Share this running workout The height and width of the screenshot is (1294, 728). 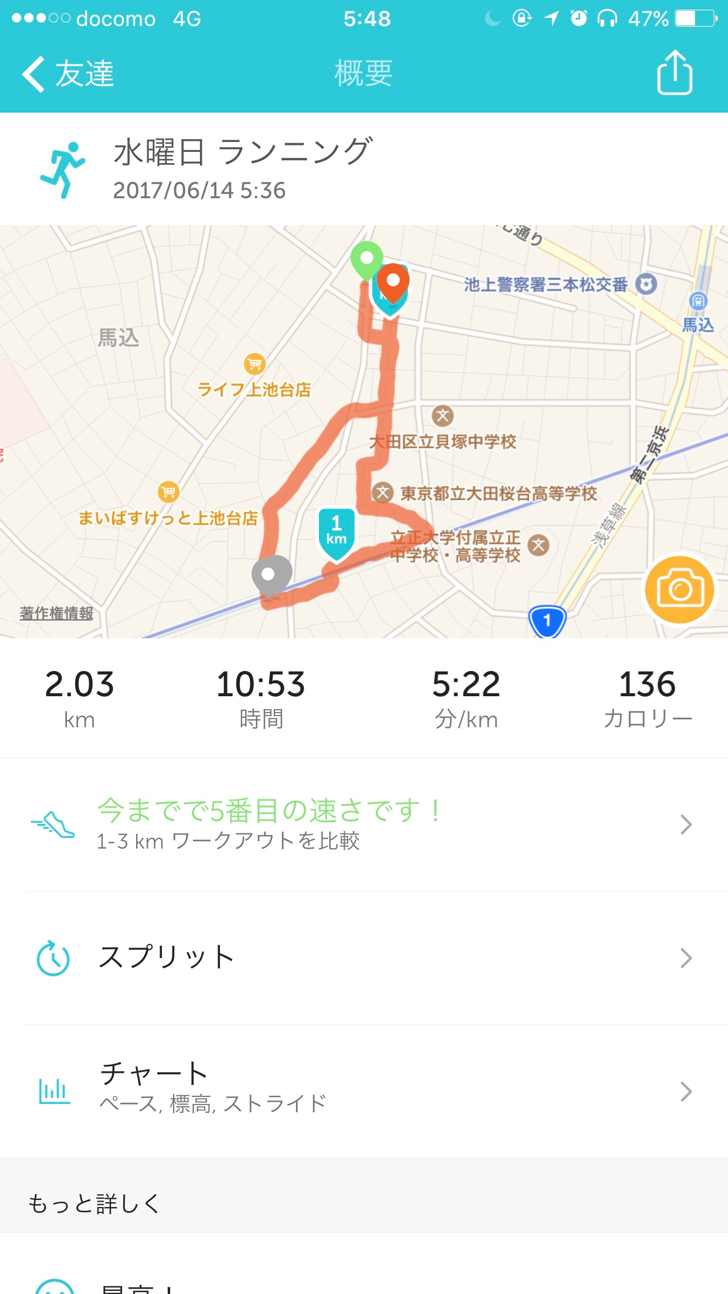pos(674,73)
